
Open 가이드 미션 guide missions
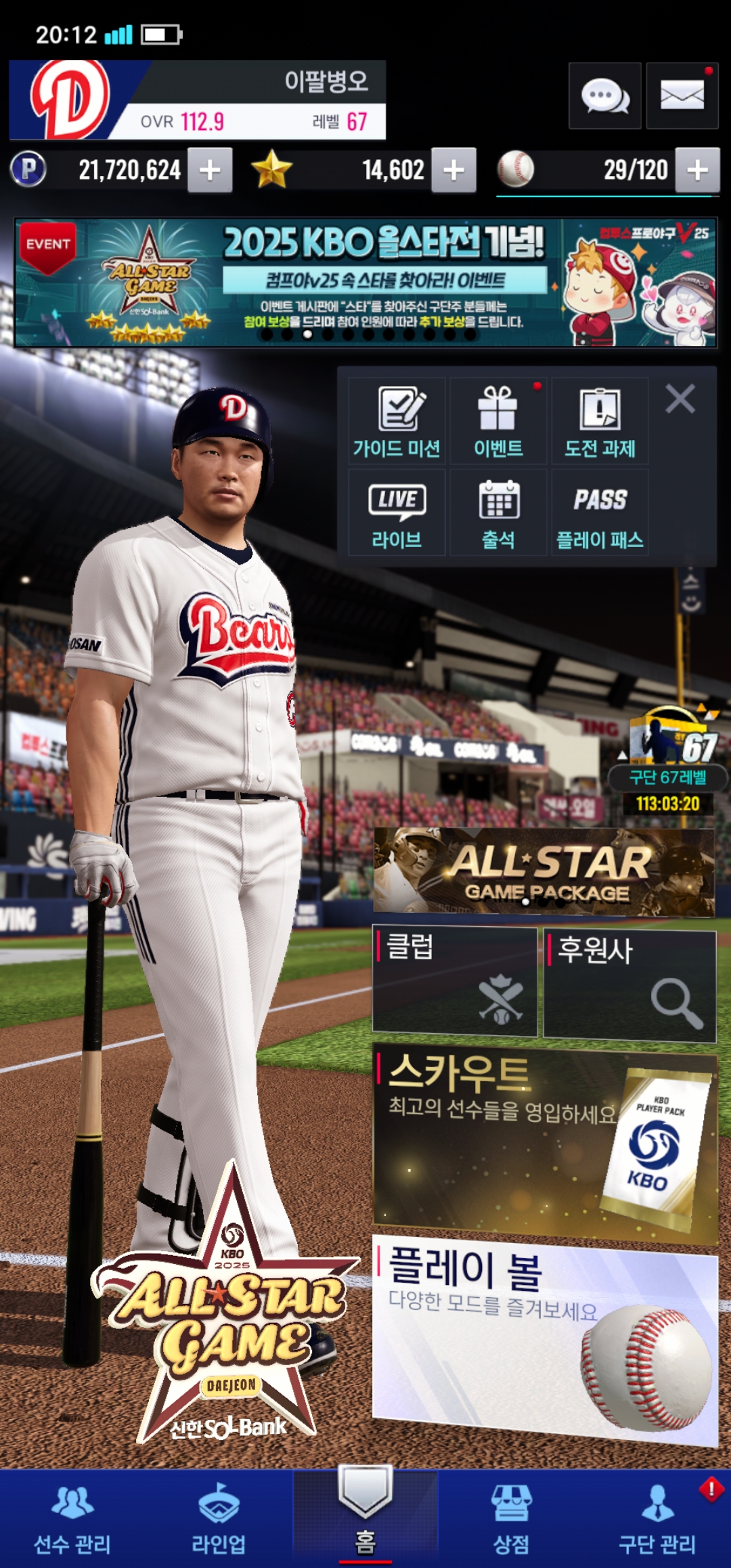(397, 421)
